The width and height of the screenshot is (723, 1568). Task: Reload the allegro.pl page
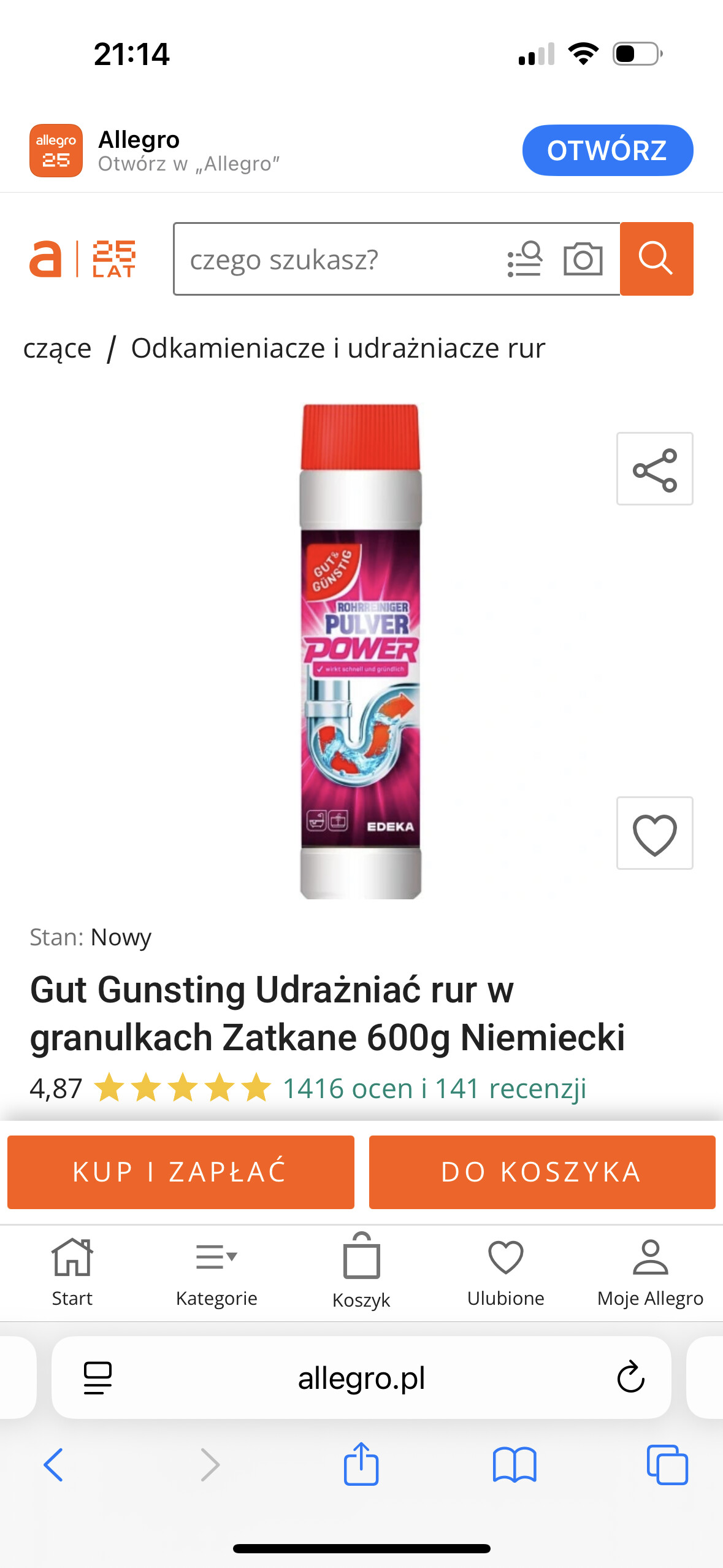coord(630,1378)
